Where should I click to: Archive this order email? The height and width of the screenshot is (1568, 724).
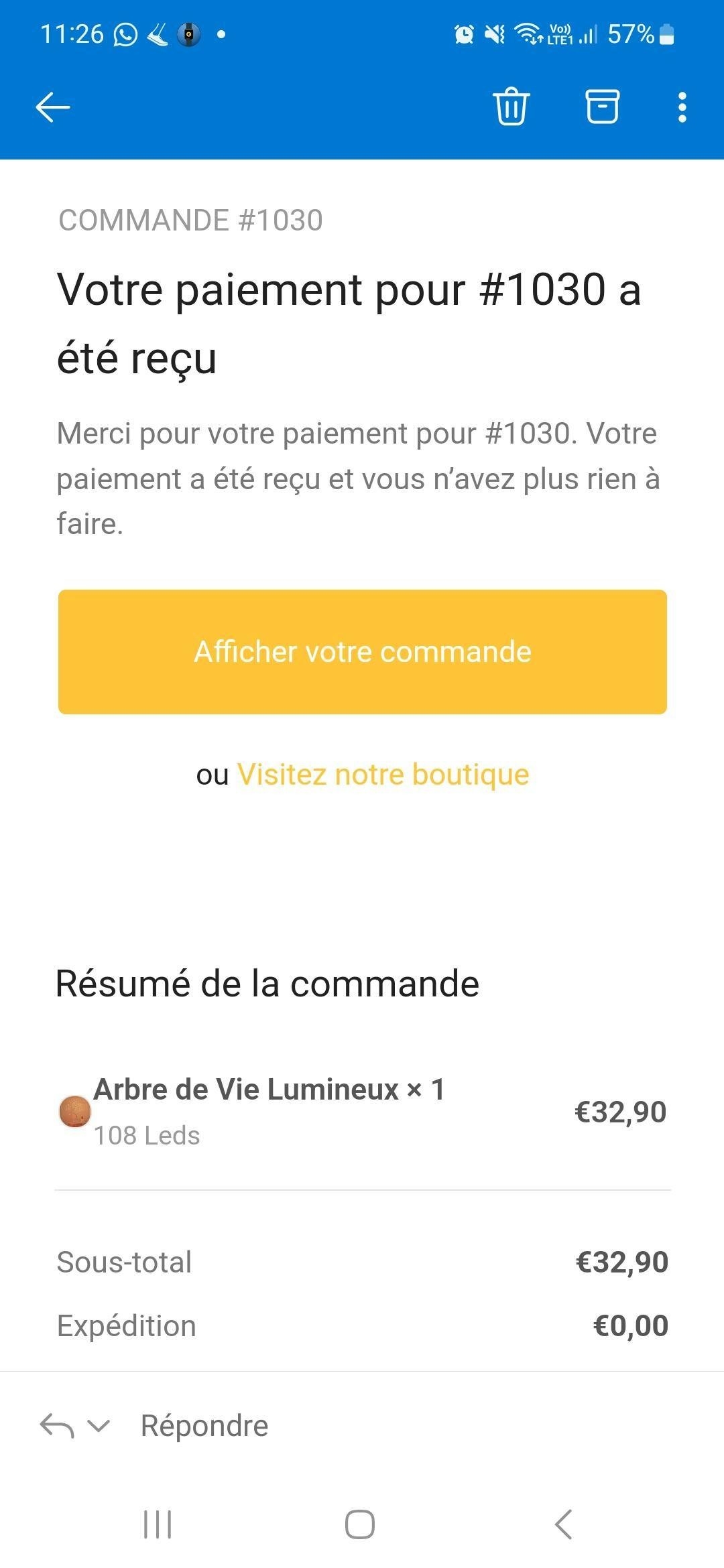click(602, 107)
